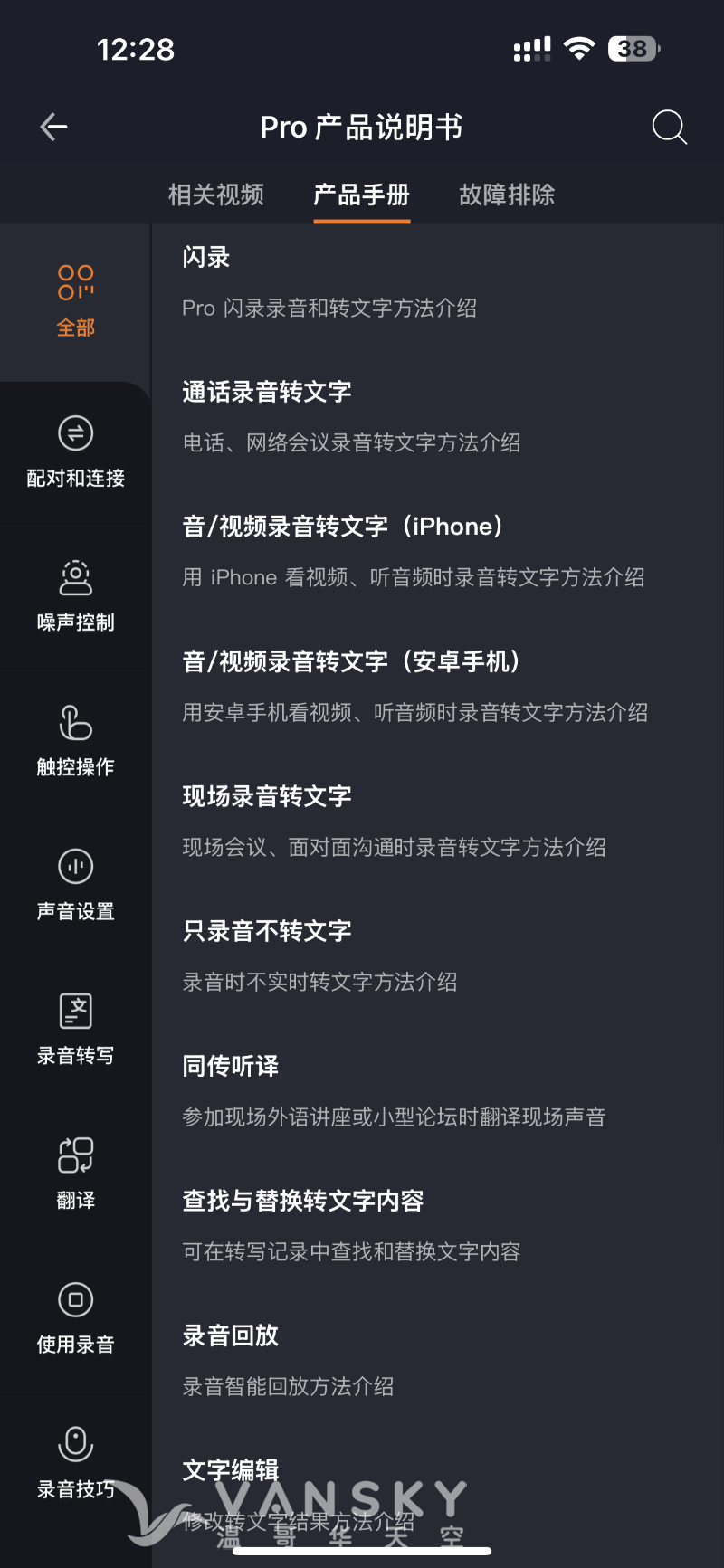Select the 产品手册 tab
The height and width of the screenshot is (1568, 724).
point(361,195)
